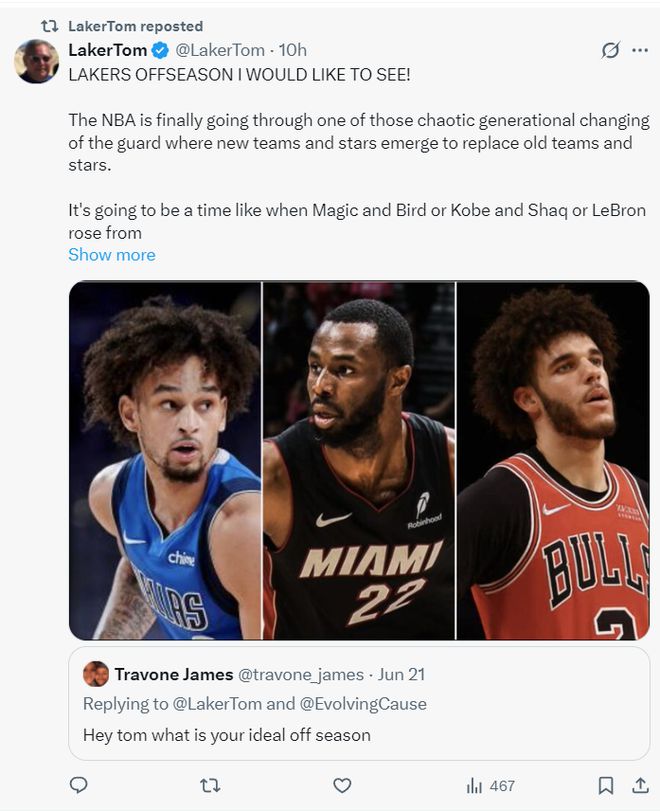Open LakerTom's profile picture
This screenshot has height=811, width=660.
(x=36, y=61)
